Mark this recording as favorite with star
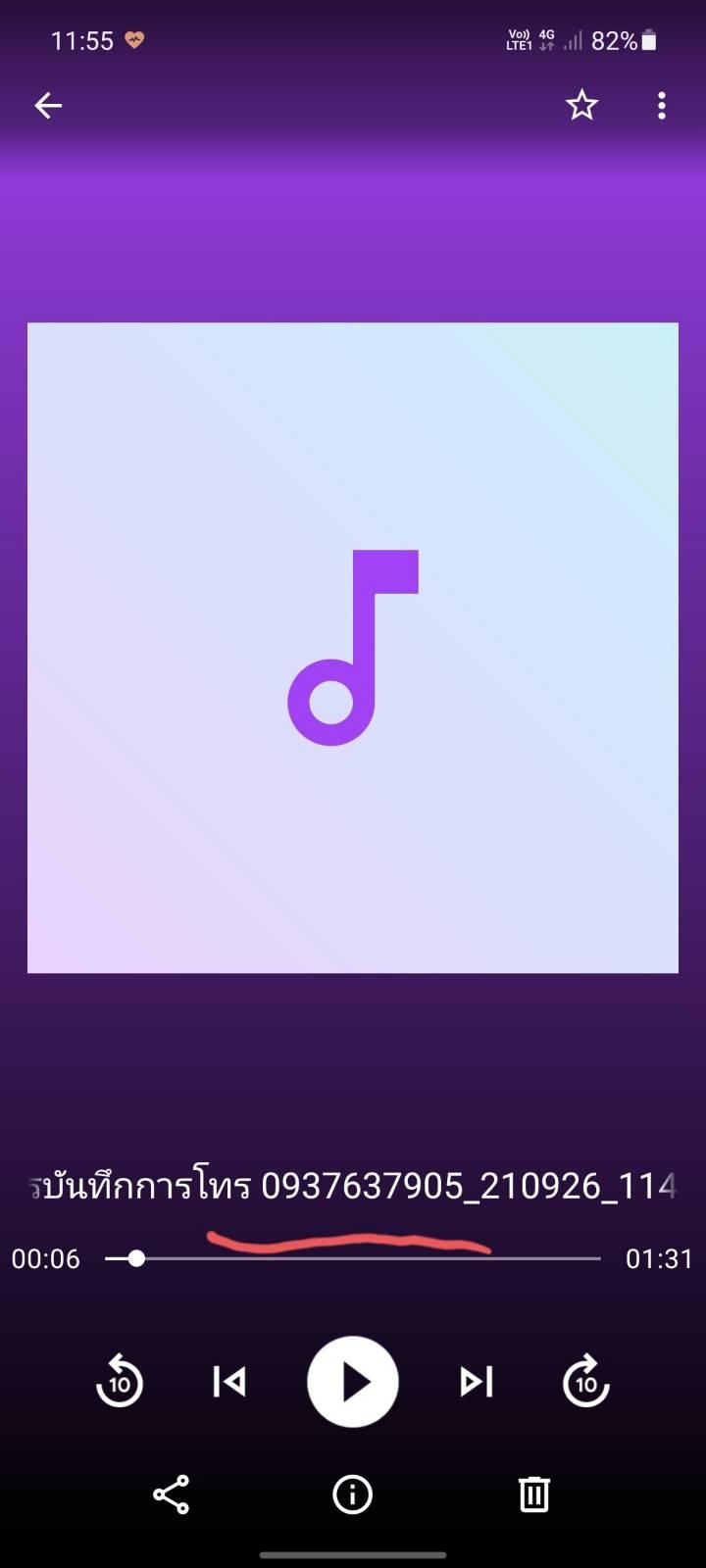Viewport: 706px width, 1568px height. pos(581,105)
